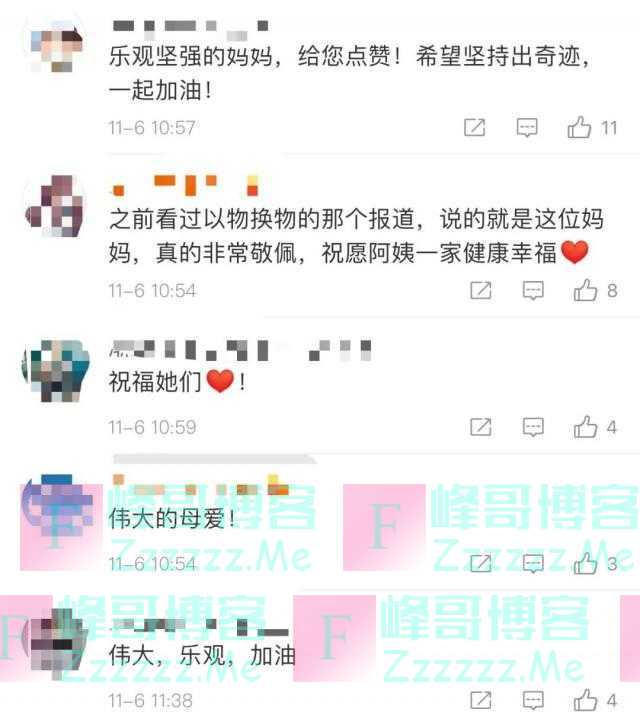
Task: Like the comment about 以物换物 report
Action: coord(585,290)
